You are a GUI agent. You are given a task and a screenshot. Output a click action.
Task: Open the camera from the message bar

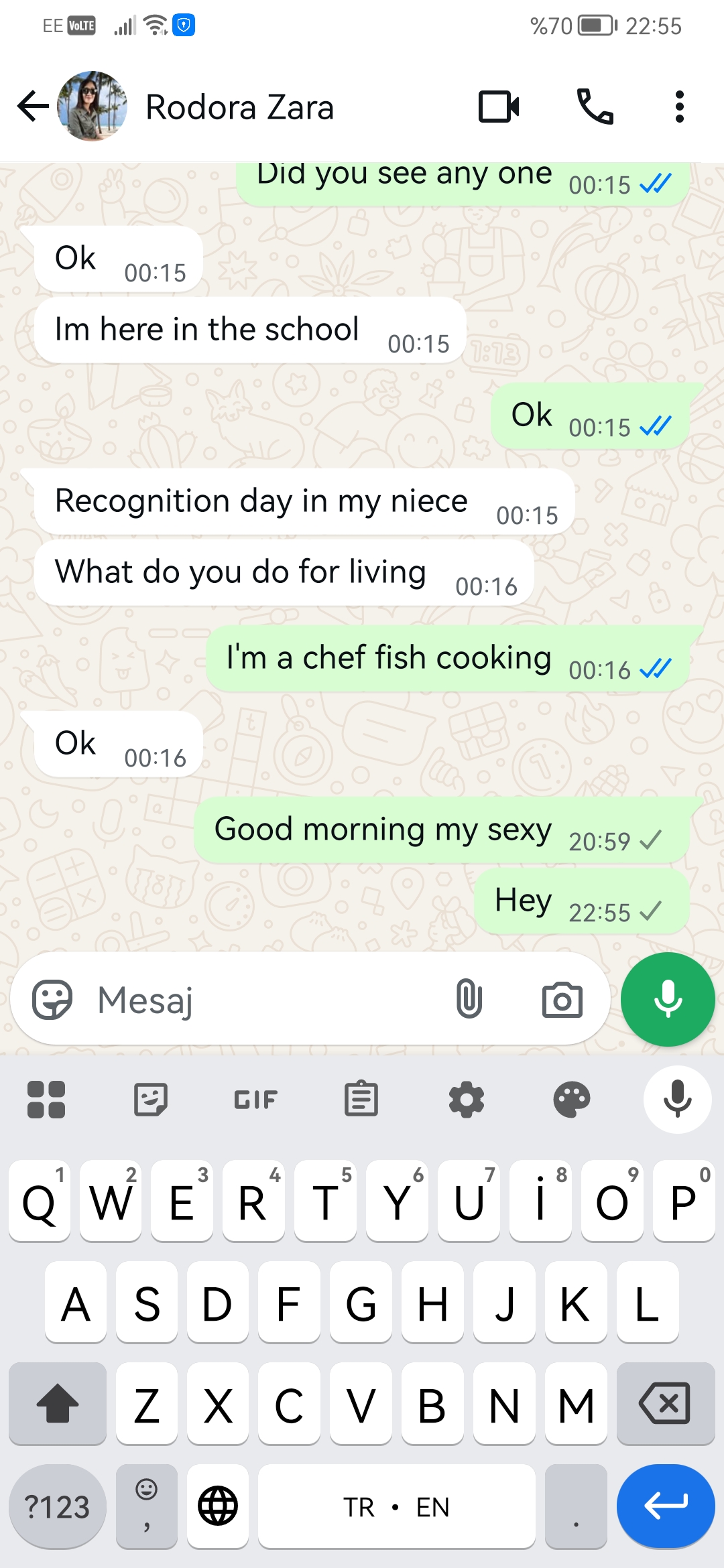[x=562, y=1000]
